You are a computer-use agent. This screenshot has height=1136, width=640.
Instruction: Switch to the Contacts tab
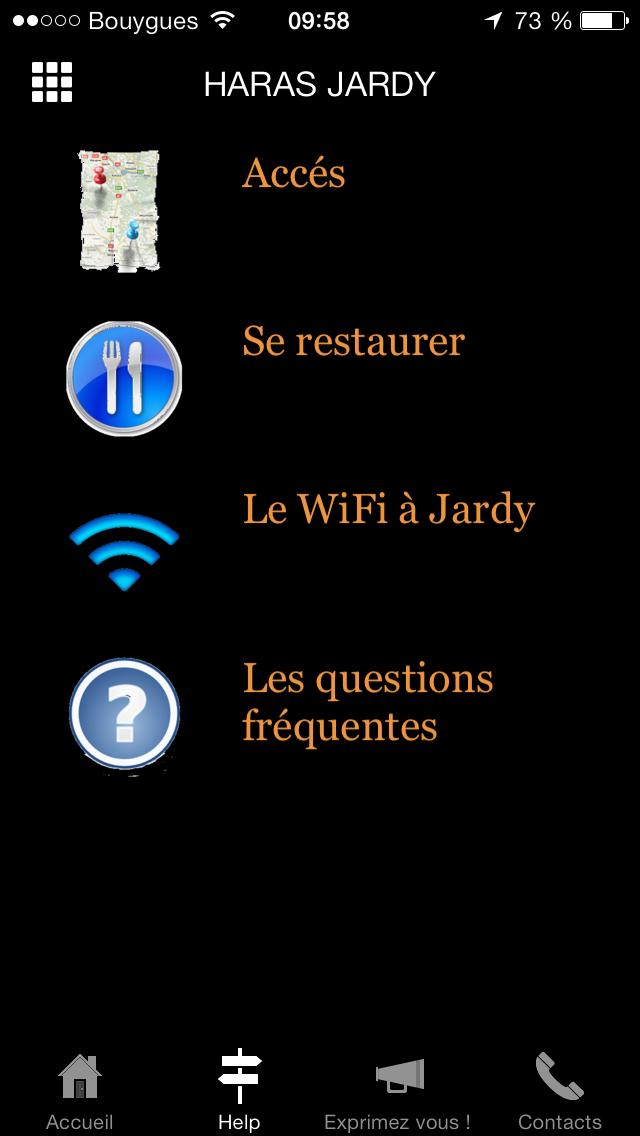tap(559, 1092)
